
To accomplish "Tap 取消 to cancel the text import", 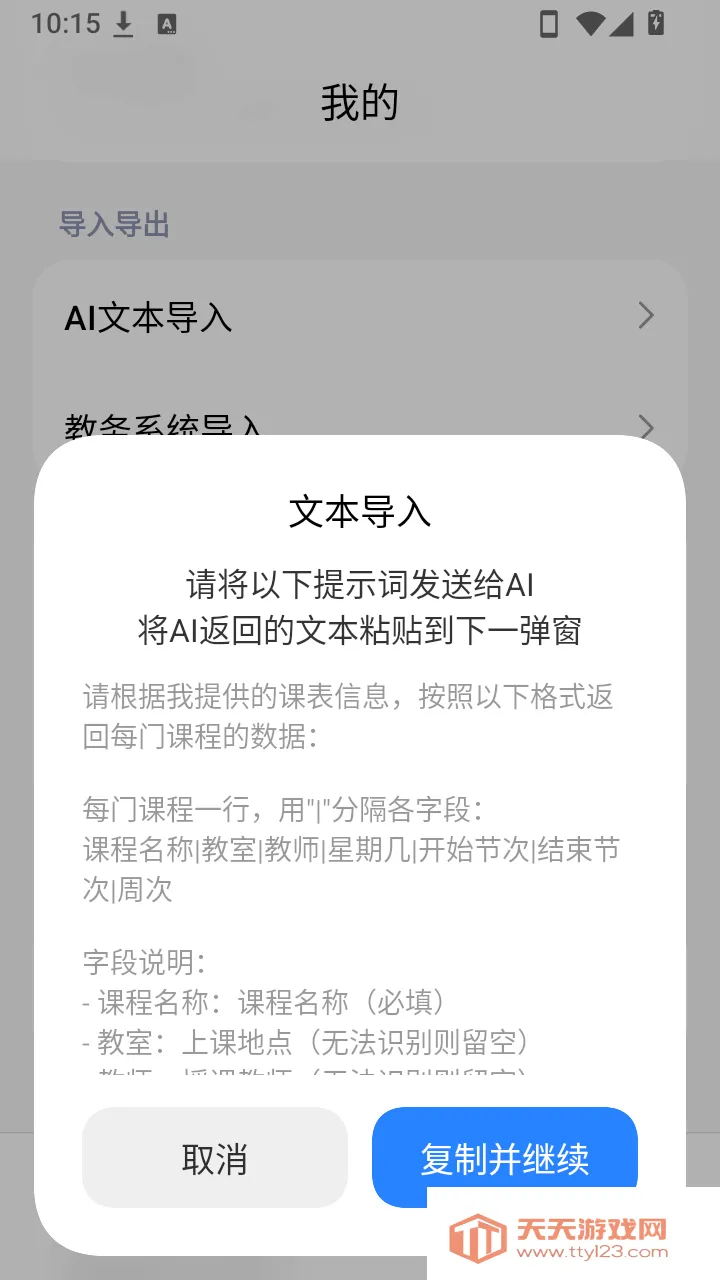I will click(x=215, y=1158).
